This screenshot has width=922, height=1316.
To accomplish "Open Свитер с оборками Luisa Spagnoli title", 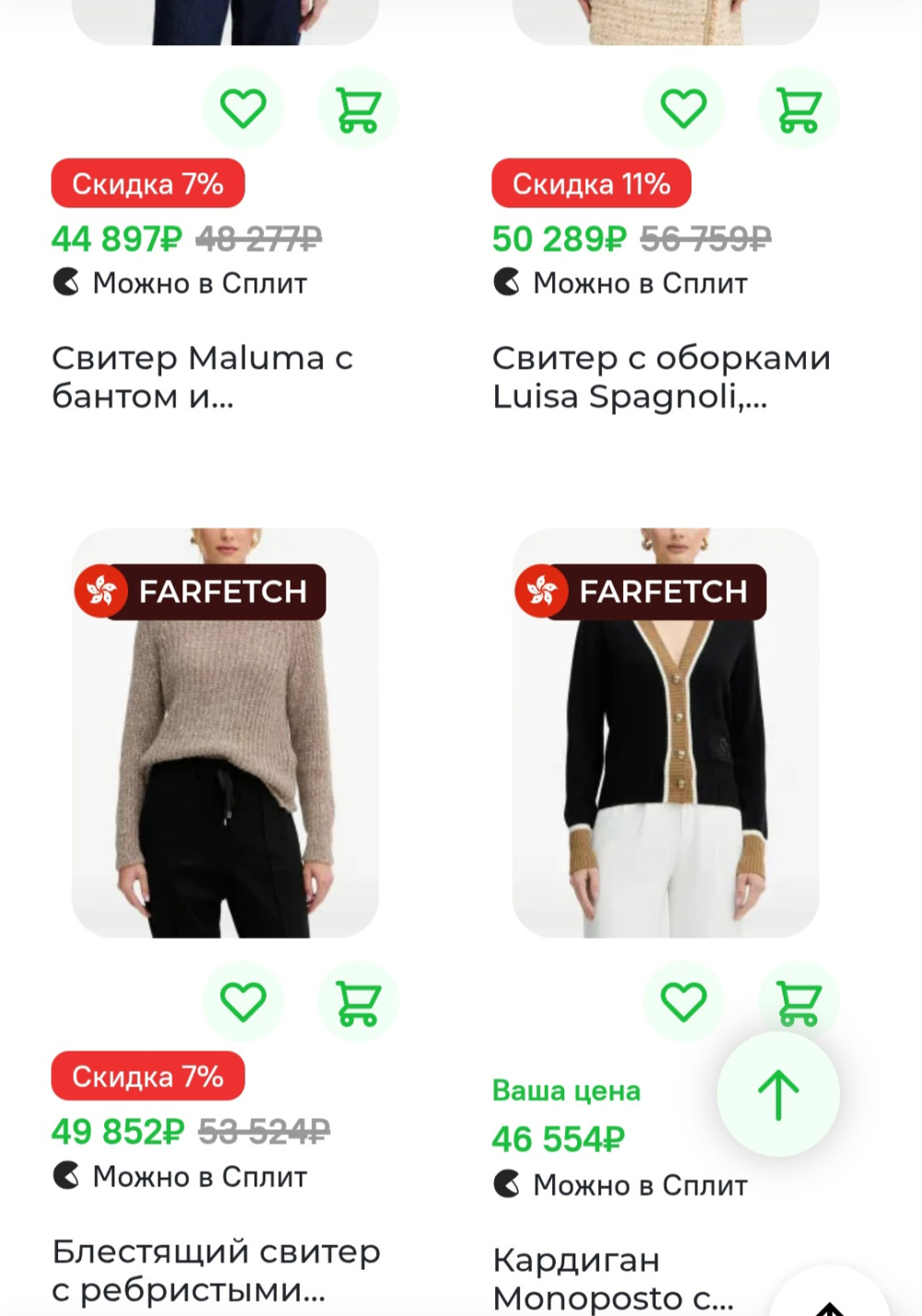I will pos(661,376).
